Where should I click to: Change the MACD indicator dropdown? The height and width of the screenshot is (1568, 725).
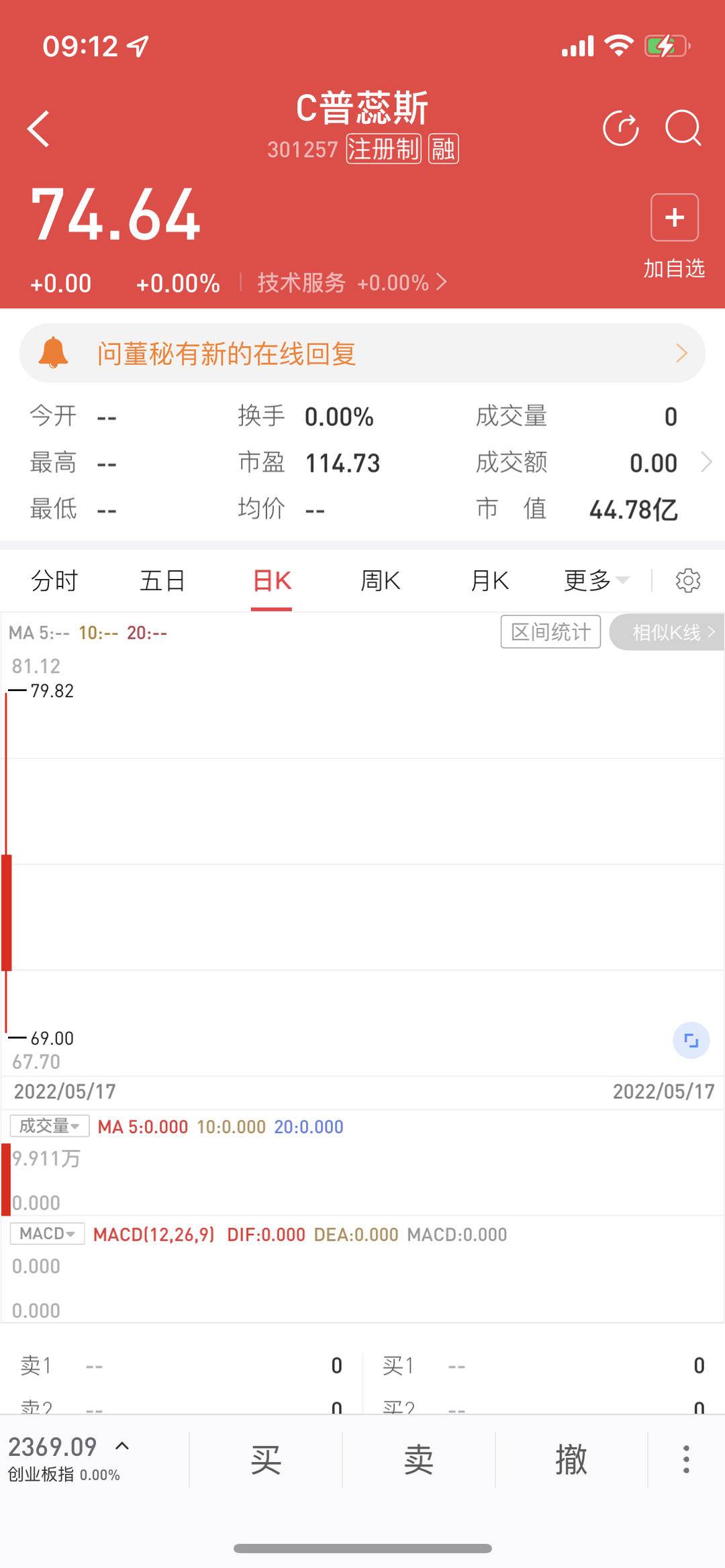(x=47, y=1234)
